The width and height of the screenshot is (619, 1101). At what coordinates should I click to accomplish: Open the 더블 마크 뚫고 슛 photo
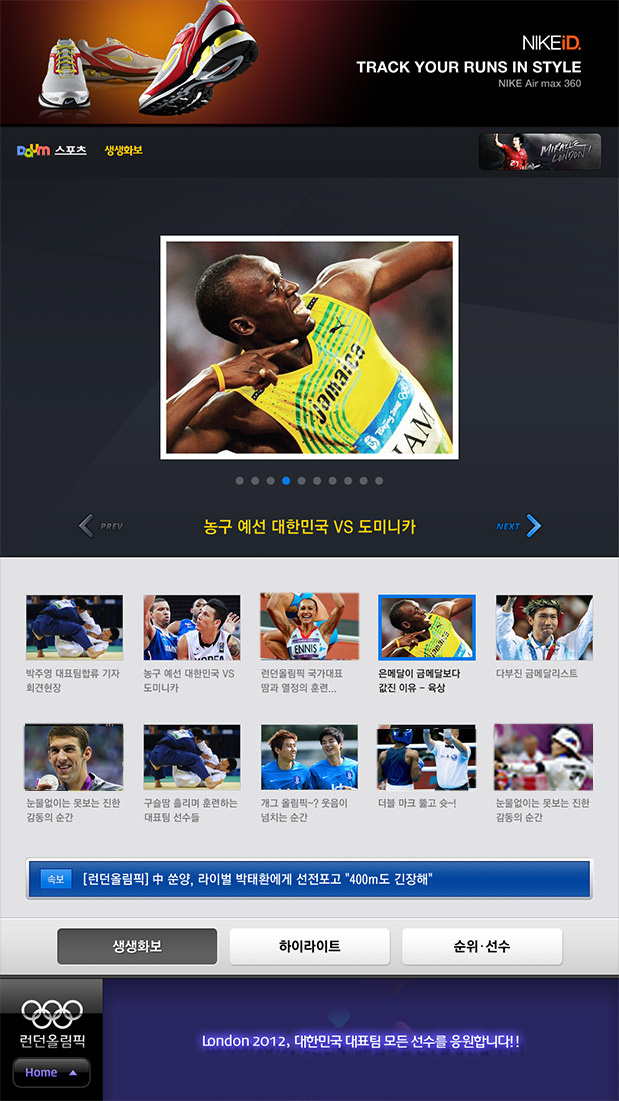coord(426,757)
